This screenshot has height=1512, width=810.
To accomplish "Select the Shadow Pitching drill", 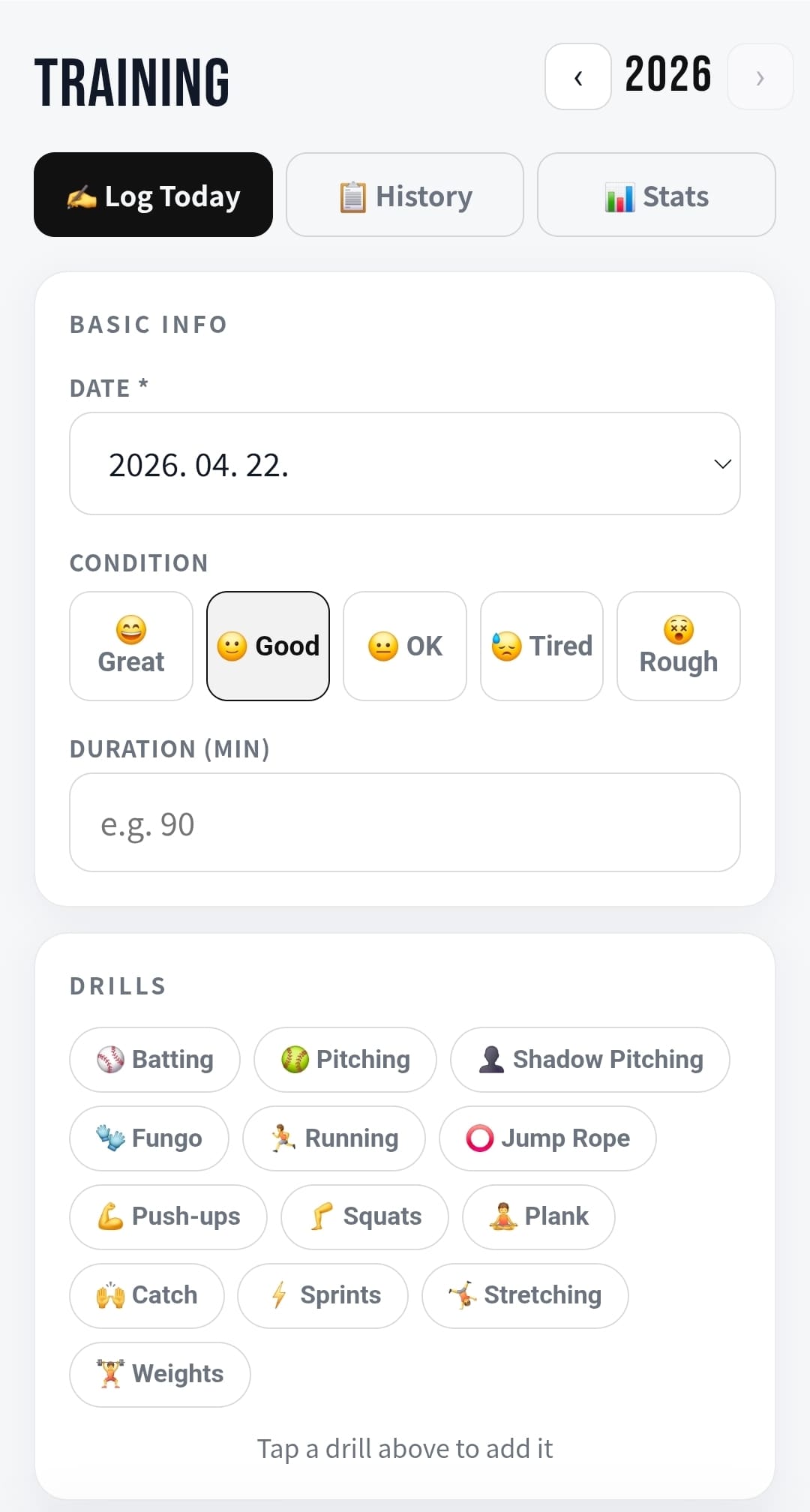I will (x=589, y=1059).
